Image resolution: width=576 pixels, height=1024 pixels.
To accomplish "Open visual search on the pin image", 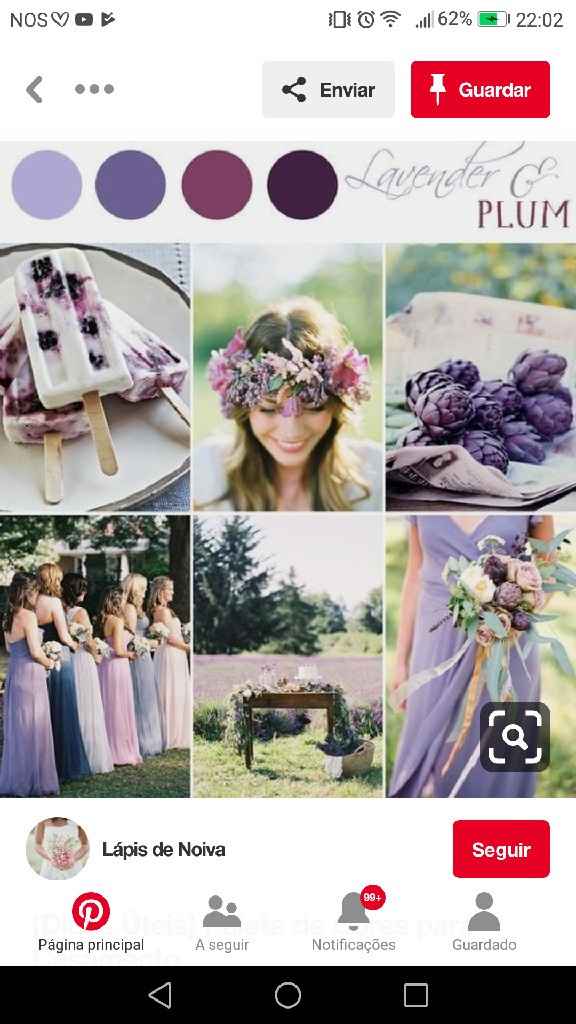I will point(515,737).
